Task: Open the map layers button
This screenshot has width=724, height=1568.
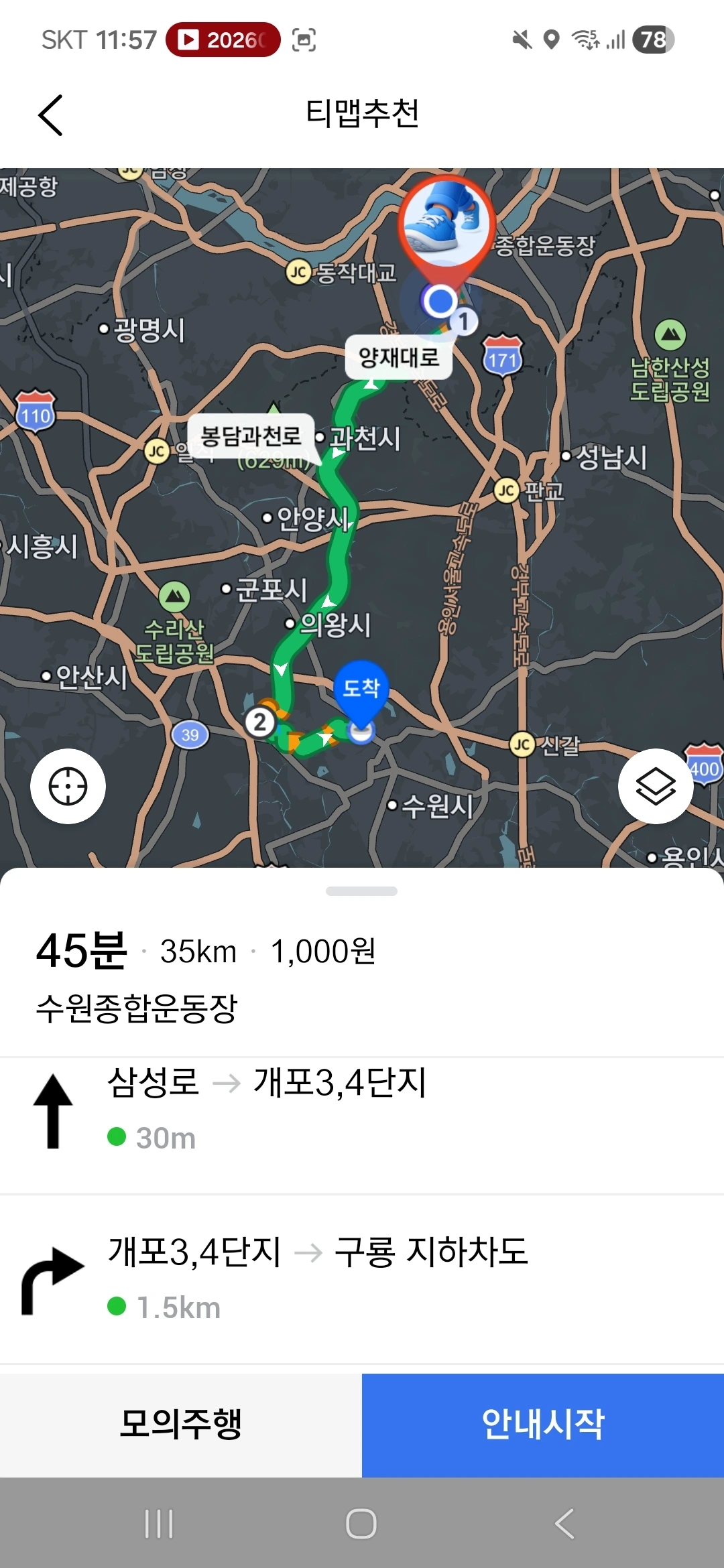Action: pyautogui.click(x=655, y=786)
